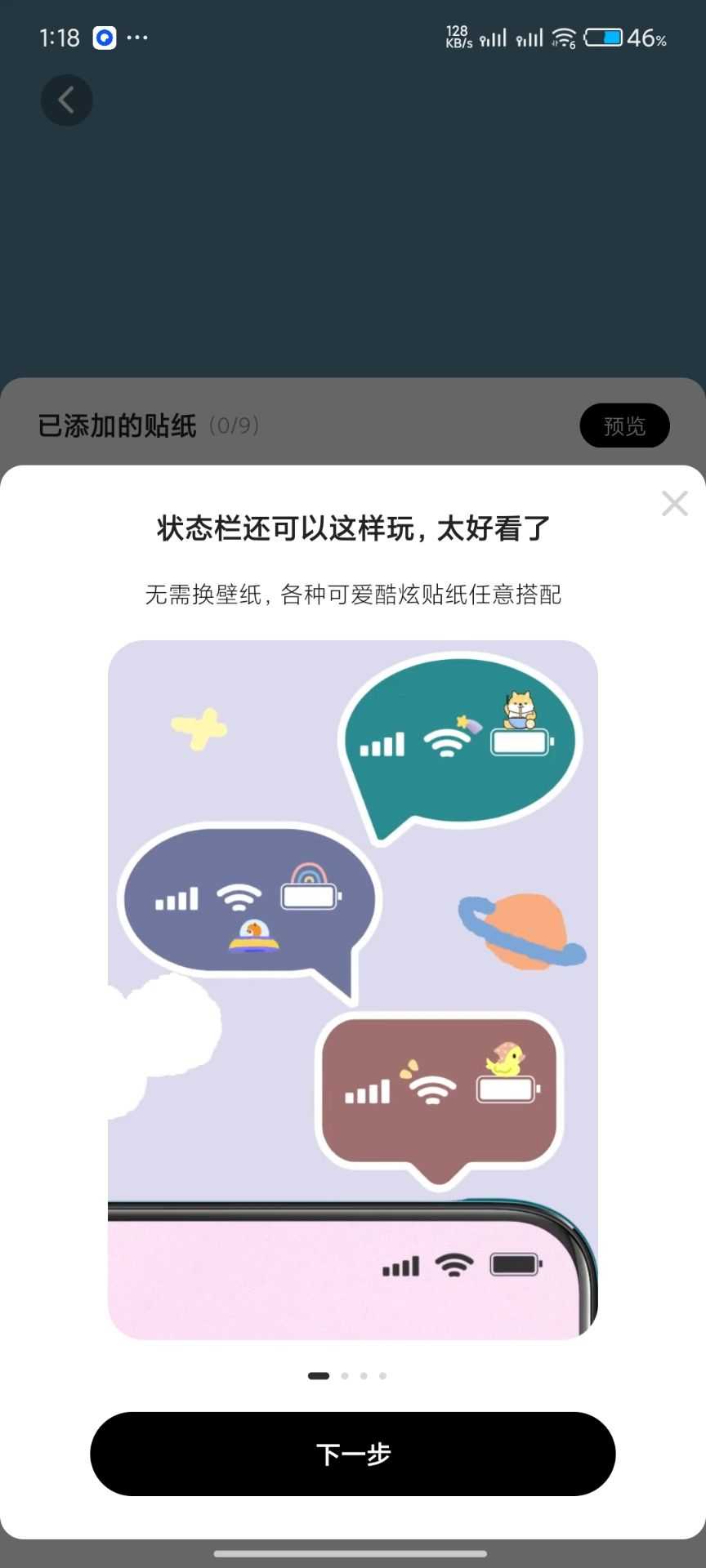Screen dimensions: 706x1568
Task: Close the status bar sticker intro dialog
Action: [674, 504]
